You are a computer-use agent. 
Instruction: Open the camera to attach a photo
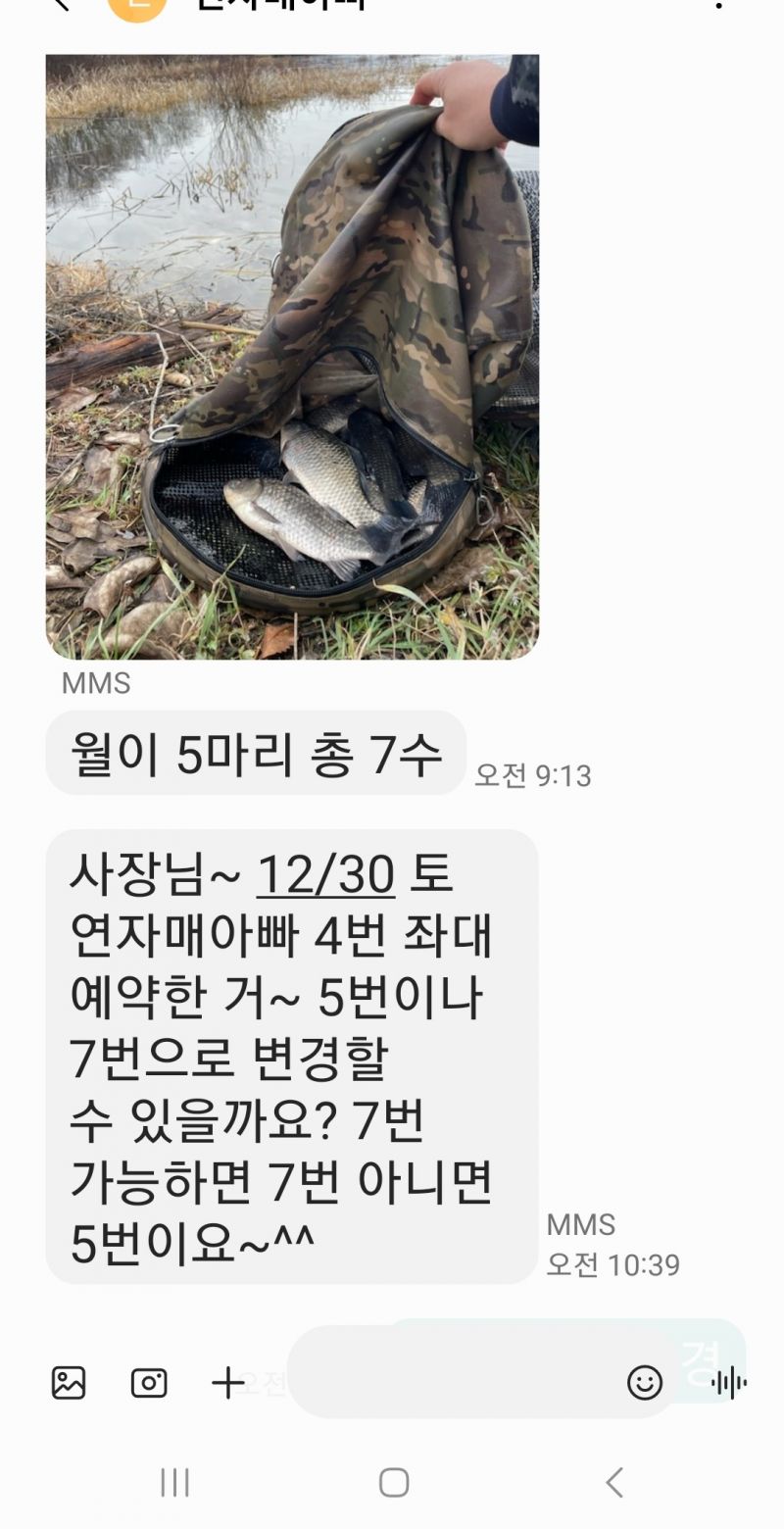coord(149,1383)
